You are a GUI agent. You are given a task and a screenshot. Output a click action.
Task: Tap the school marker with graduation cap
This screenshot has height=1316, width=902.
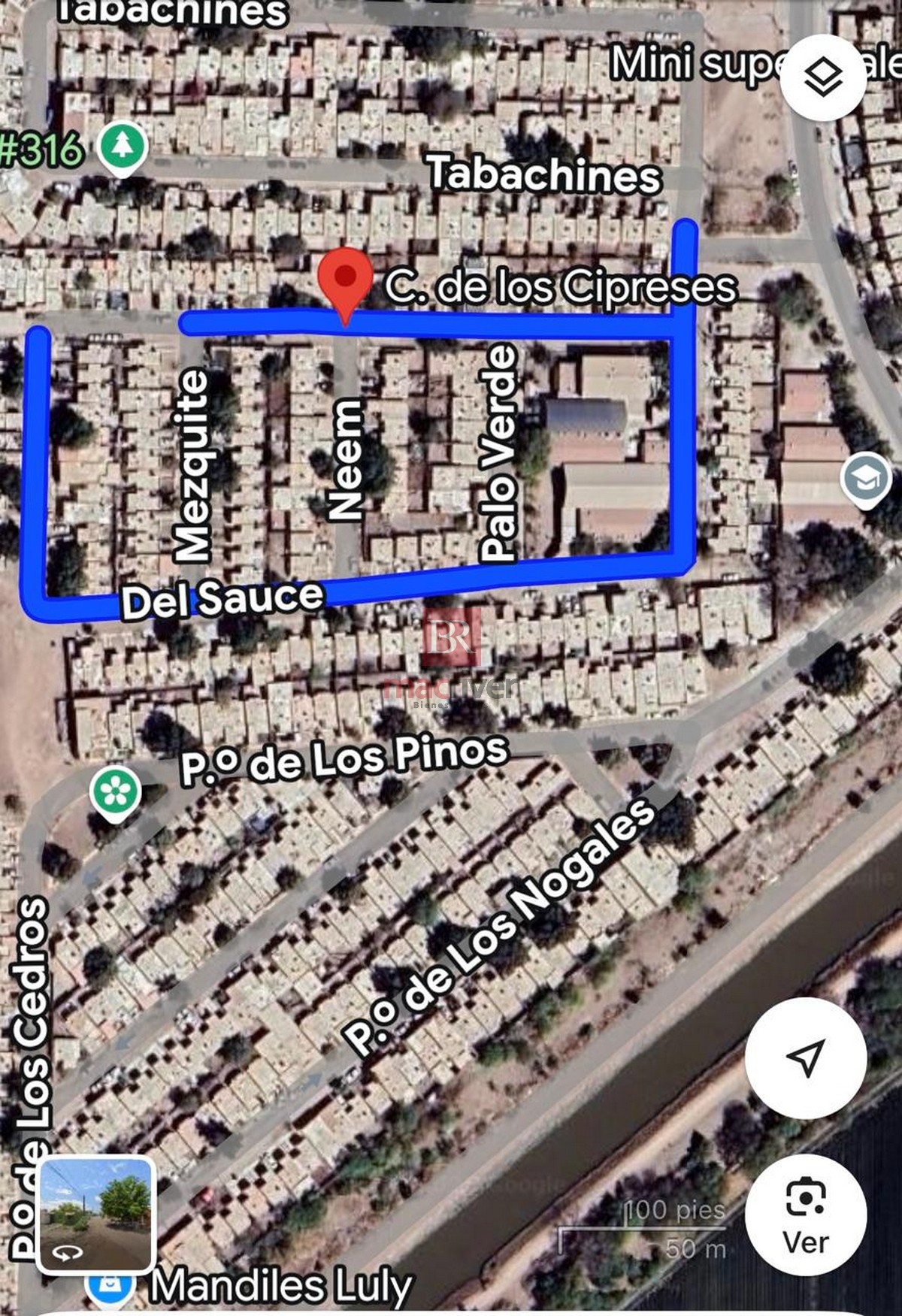coord(865,478)
